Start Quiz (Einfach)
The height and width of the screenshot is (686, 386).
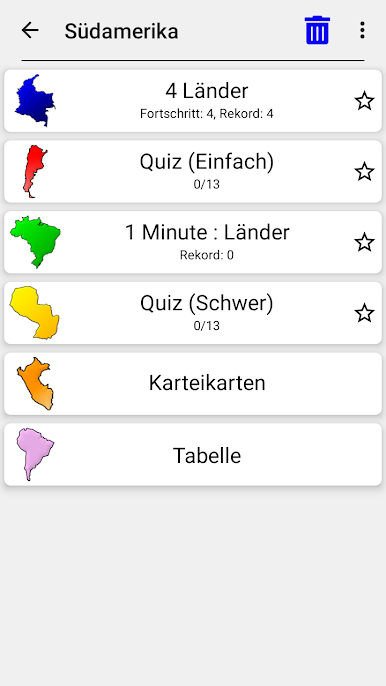(x=193, y=172)
